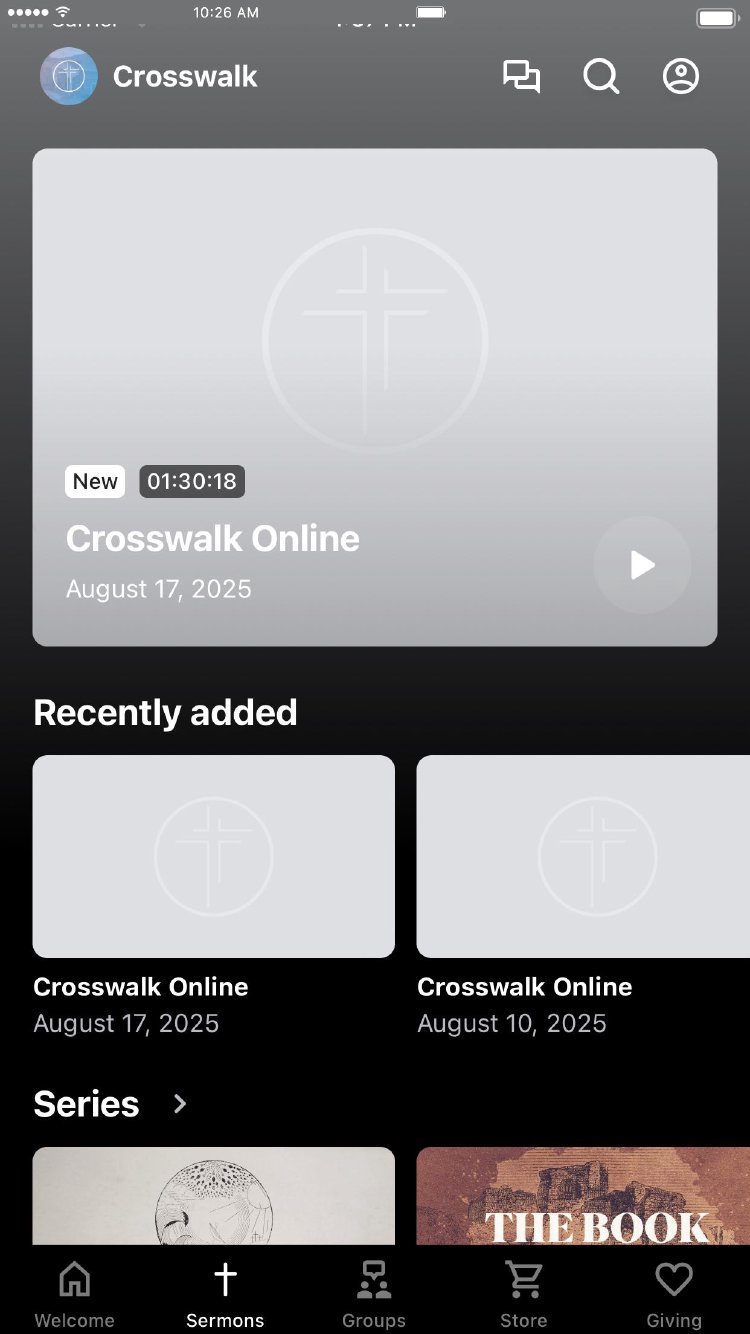The width and height of the screenshot is (750, 1334).
Task: Play the featured Crosswalk Online sermon
Action: click(x=642, y=565)
